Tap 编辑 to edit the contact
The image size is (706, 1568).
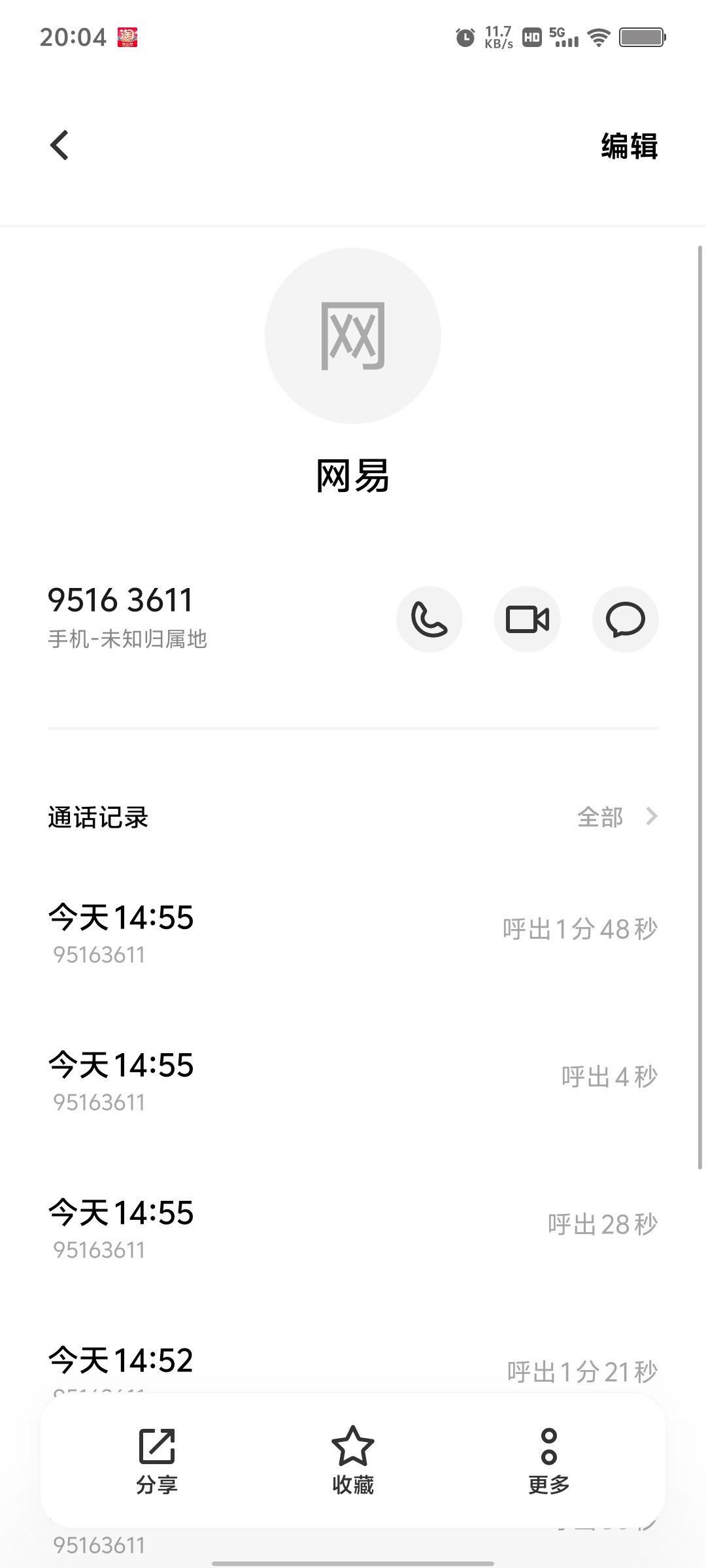click(629, 146)
